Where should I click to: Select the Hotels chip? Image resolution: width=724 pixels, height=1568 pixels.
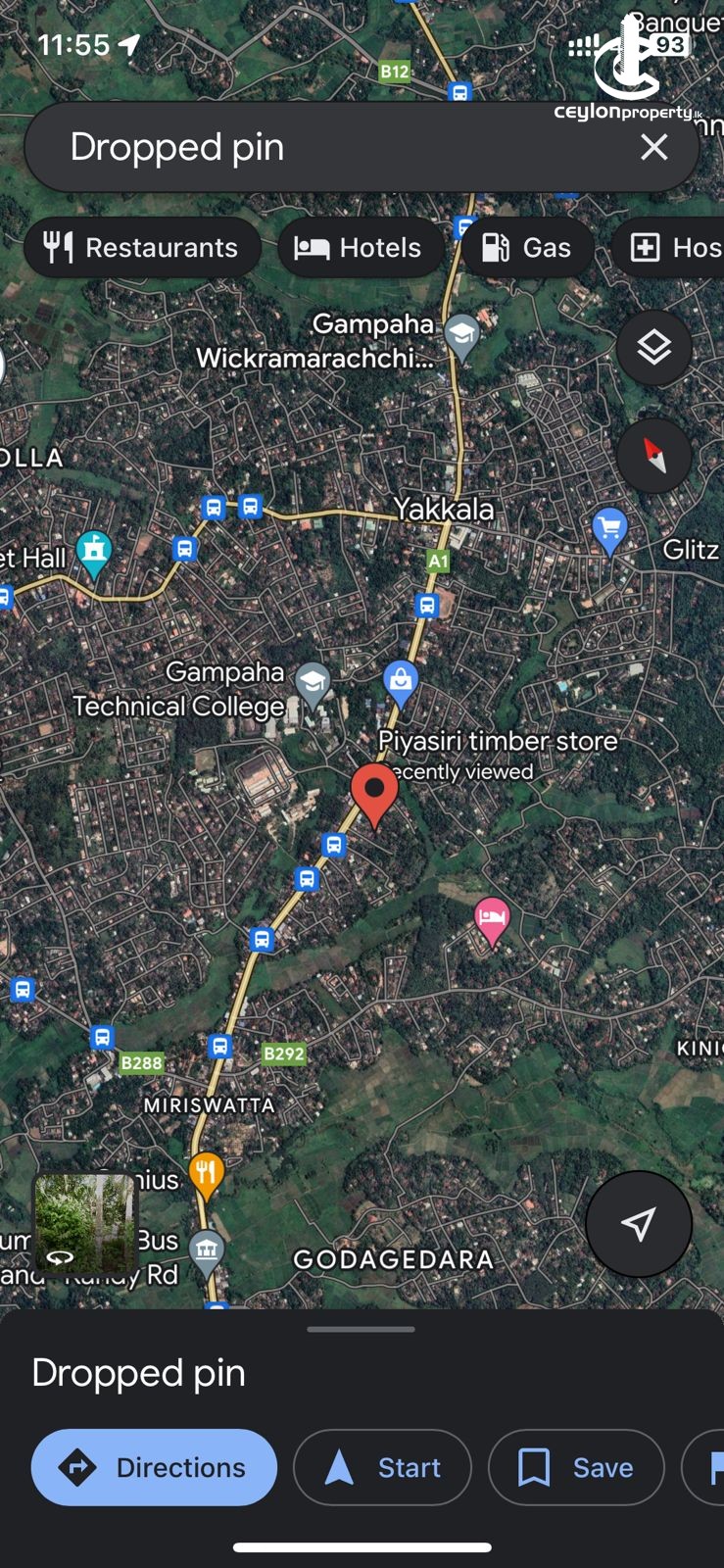tap(360, 247)
